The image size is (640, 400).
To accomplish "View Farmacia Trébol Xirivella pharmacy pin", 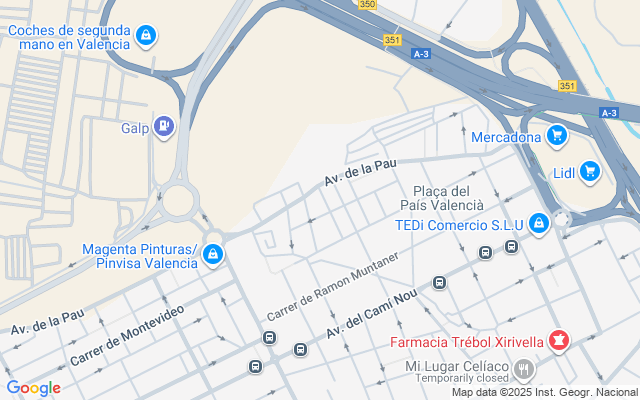I will coord(559,343).
